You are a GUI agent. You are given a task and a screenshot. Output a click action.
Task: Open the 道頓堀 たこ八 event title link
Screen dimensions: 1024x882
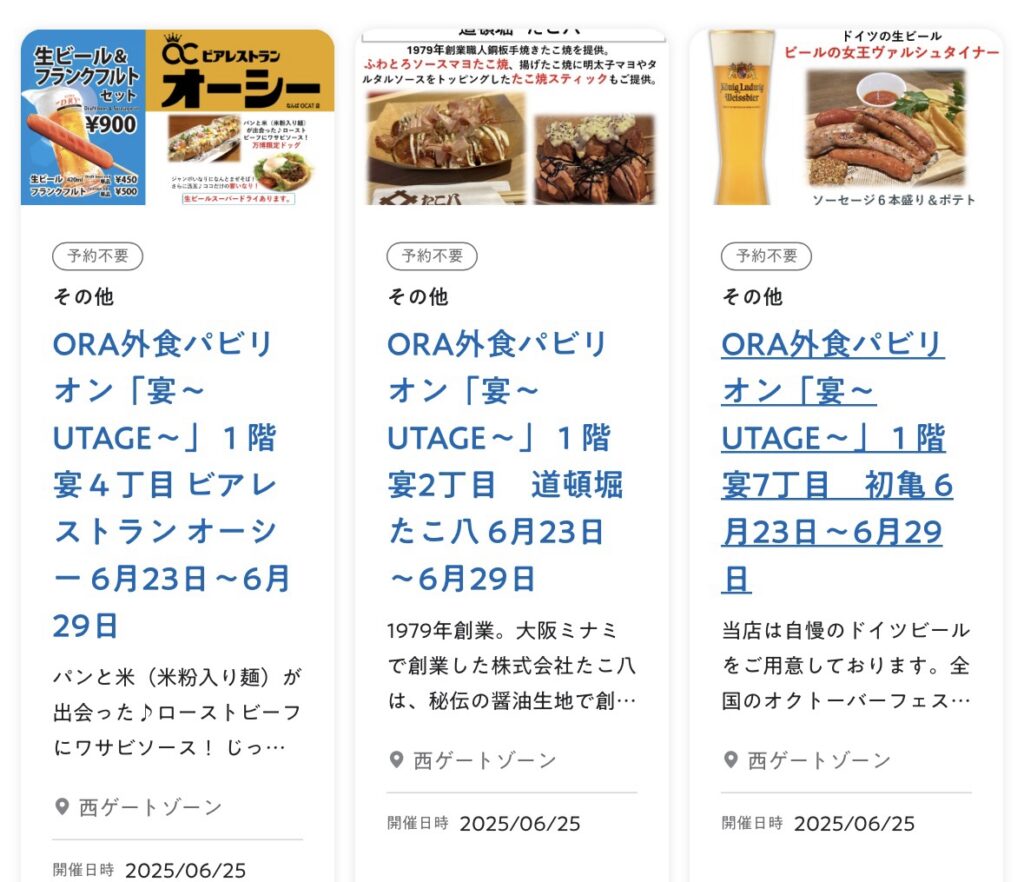504,462
